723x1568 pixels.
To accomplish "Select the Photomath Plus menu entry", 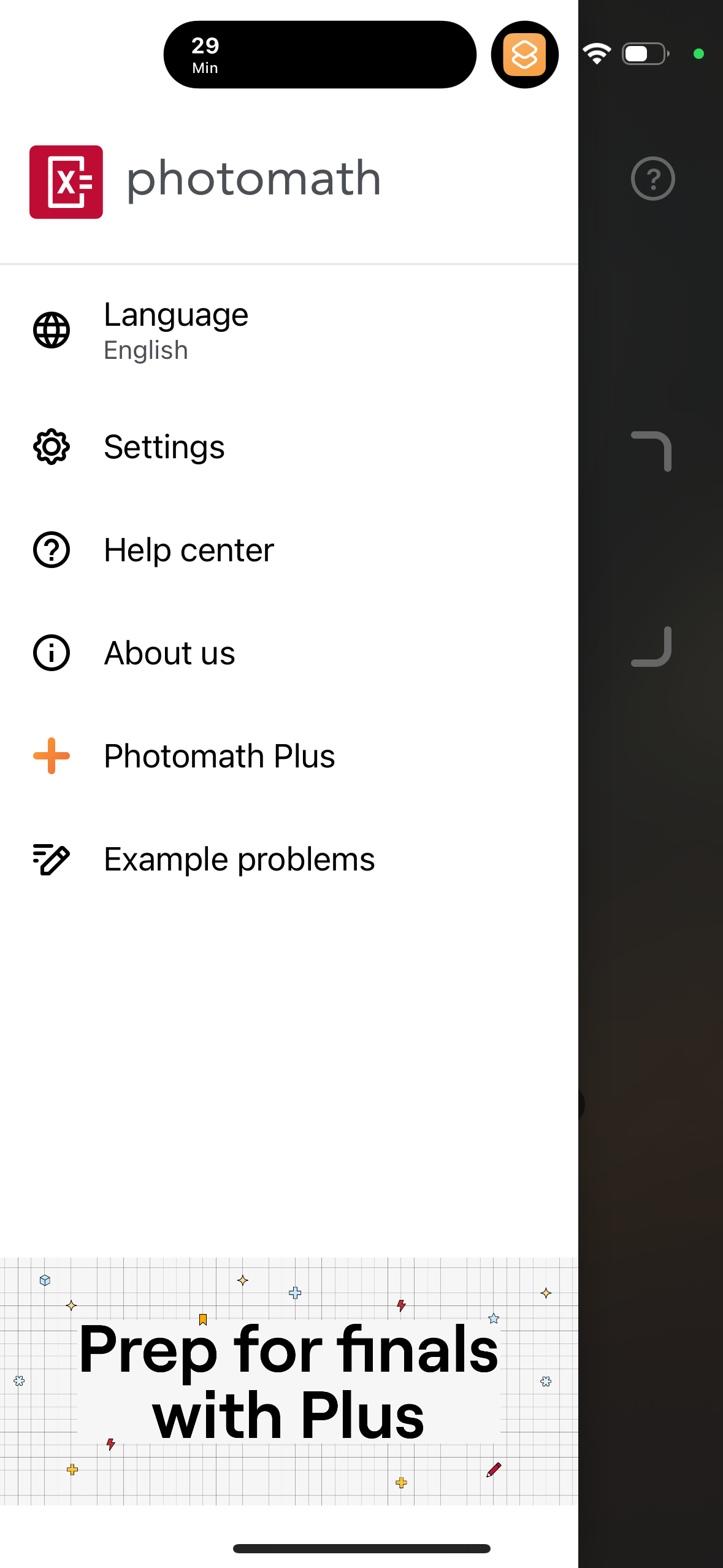I will click(220, 756).
